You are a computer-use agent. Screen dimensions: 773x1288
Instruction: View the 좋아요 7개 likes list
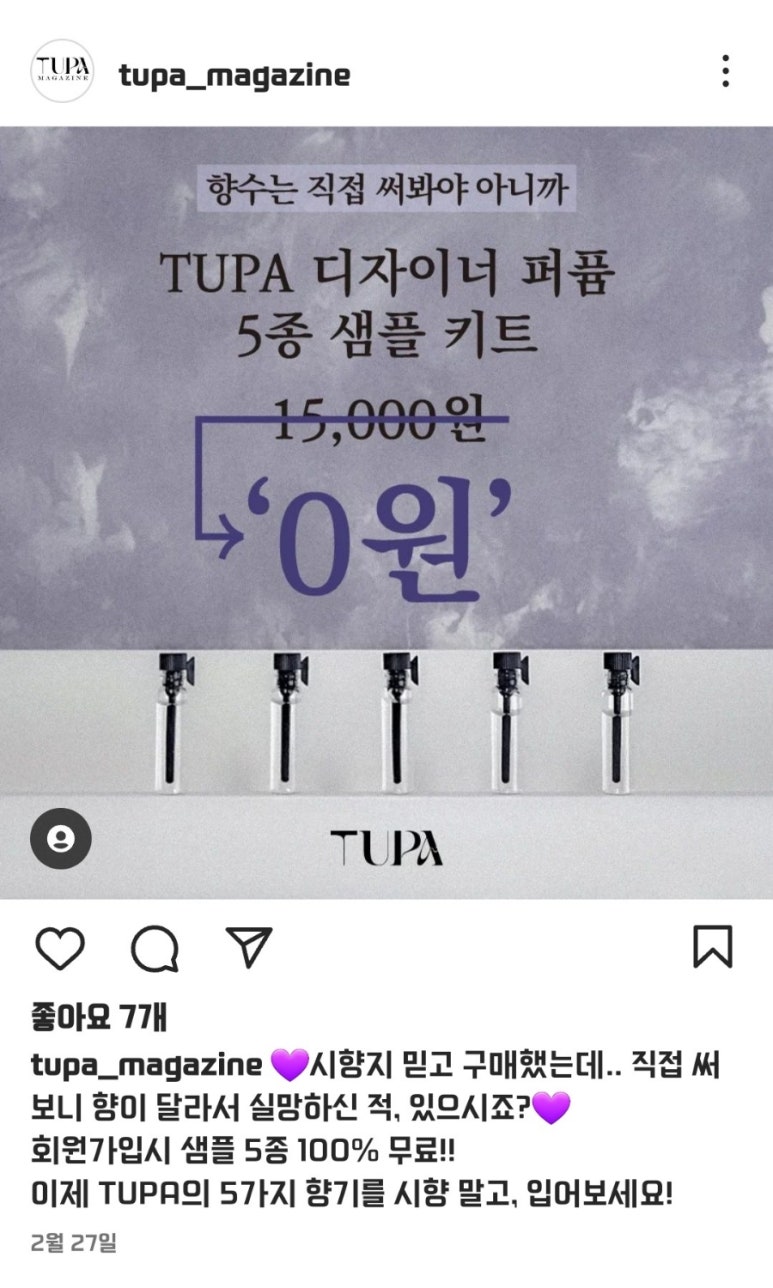(98, 1017)
